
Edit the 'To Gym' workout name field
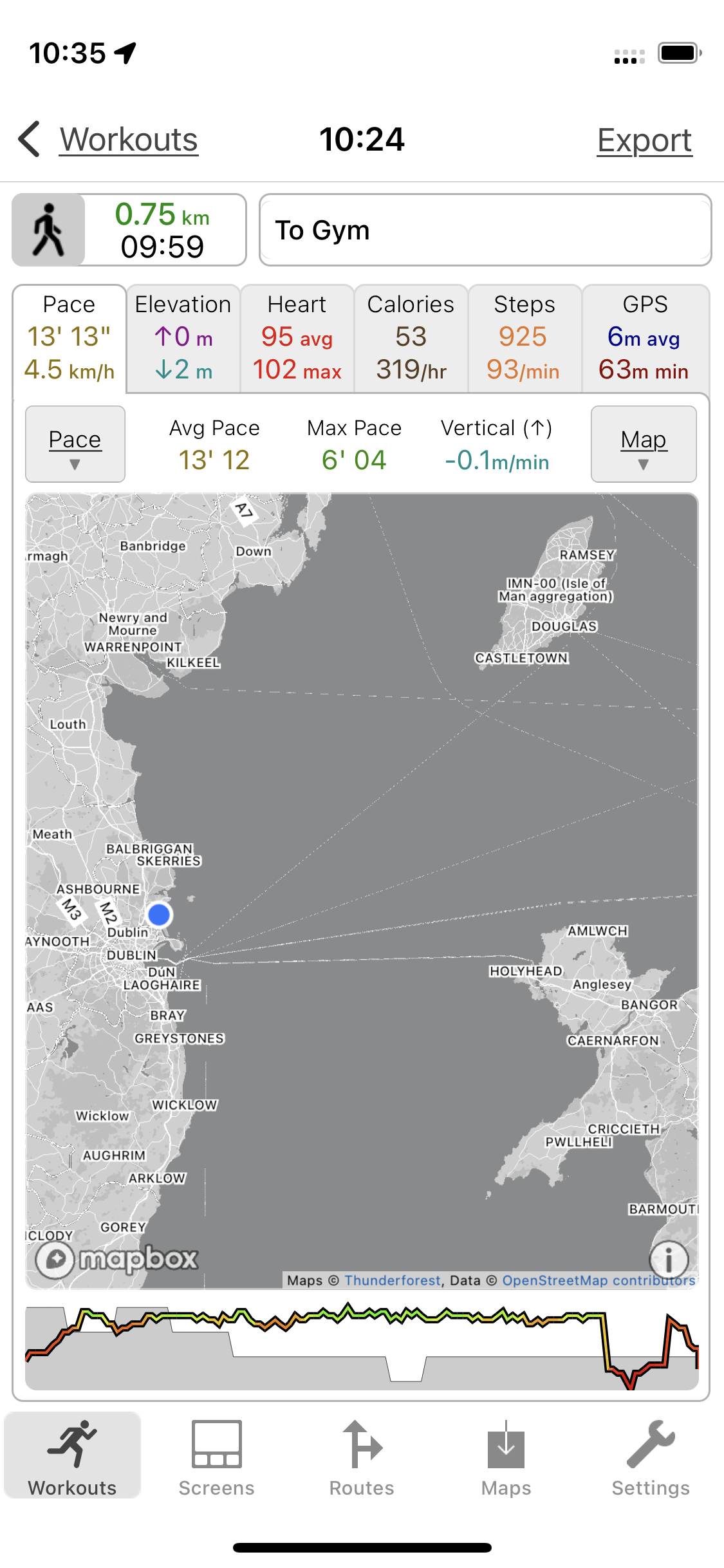pos(485,230)
